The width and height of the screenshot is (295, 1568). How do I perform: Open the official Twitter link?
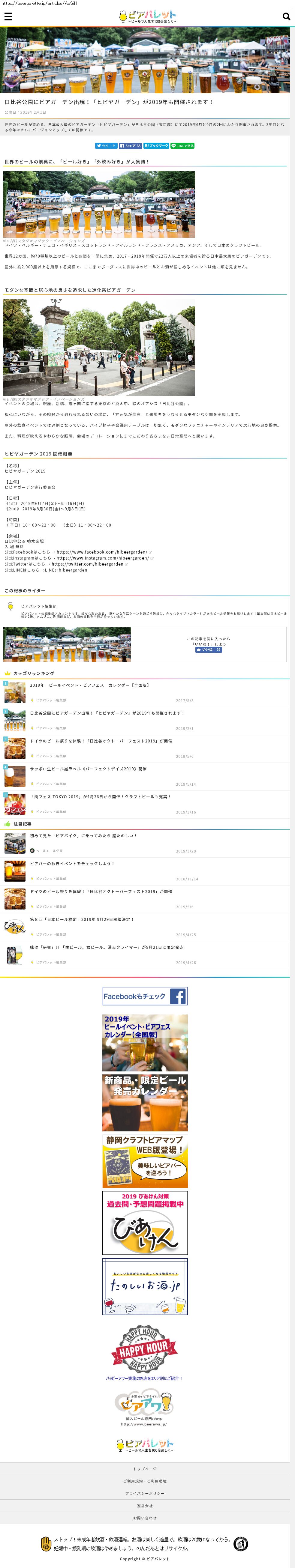click(x=88, y=564)
